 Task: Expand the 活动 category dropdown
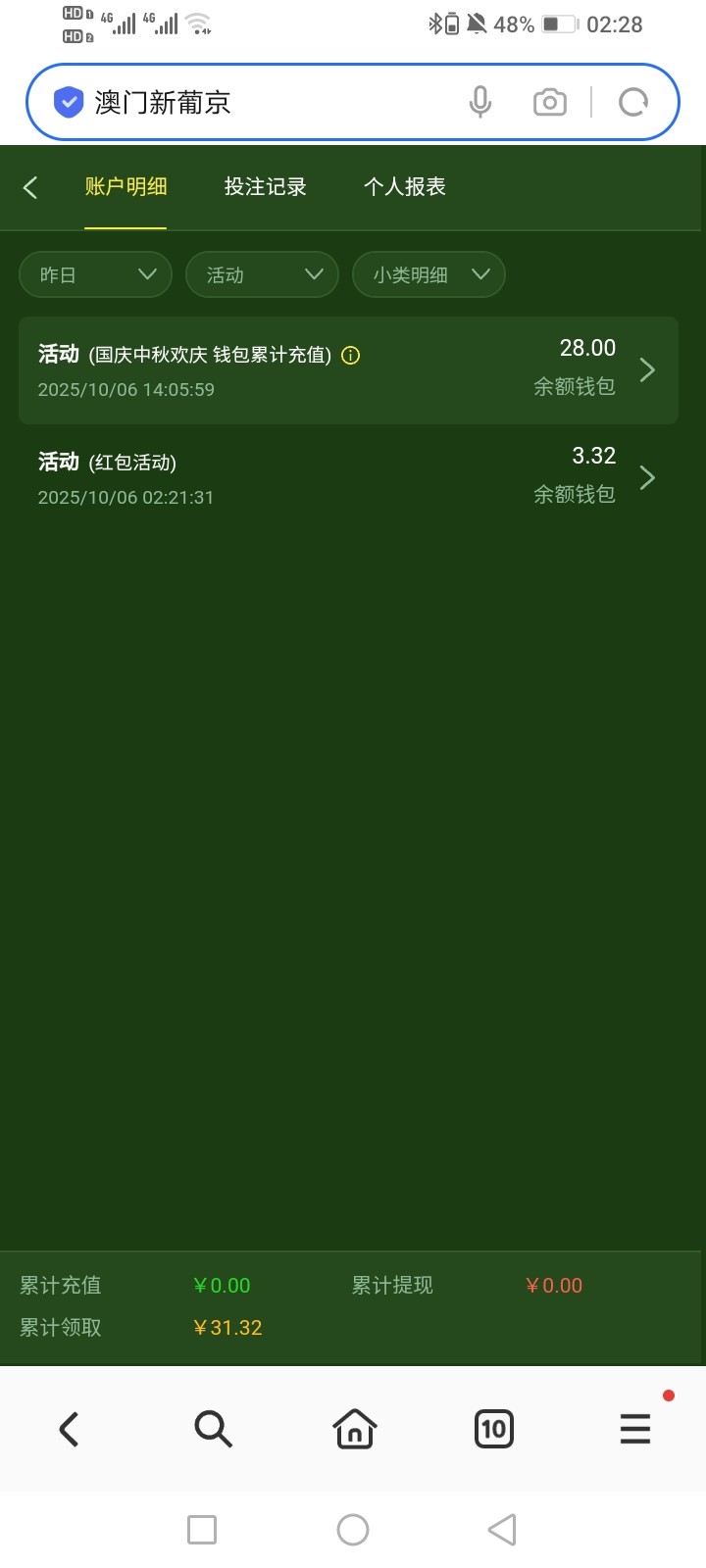pos(262,274)
